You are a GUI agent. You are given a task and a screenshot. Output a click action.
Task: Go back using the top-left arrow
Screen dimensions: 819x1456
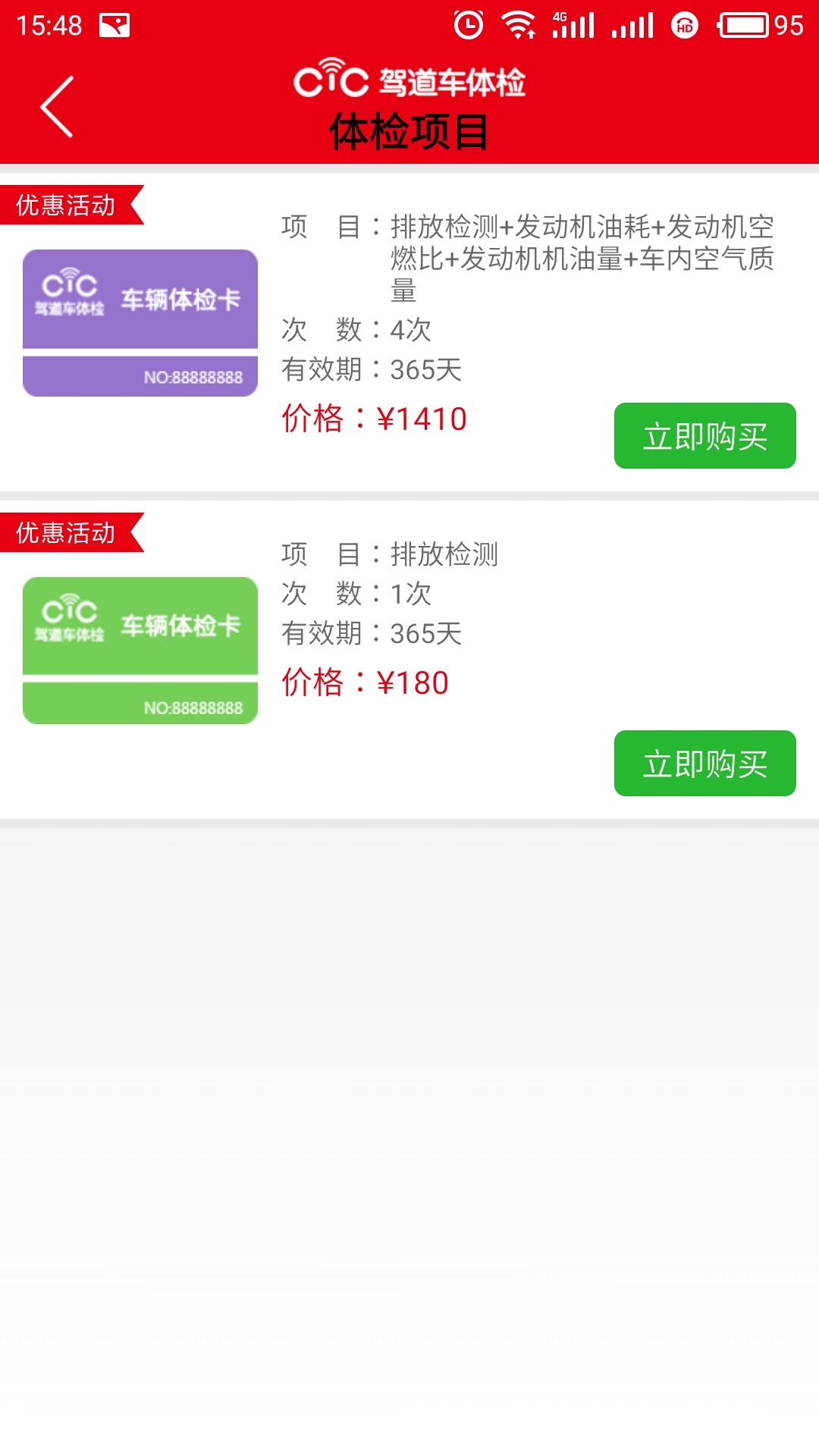[x=57, y=106]
